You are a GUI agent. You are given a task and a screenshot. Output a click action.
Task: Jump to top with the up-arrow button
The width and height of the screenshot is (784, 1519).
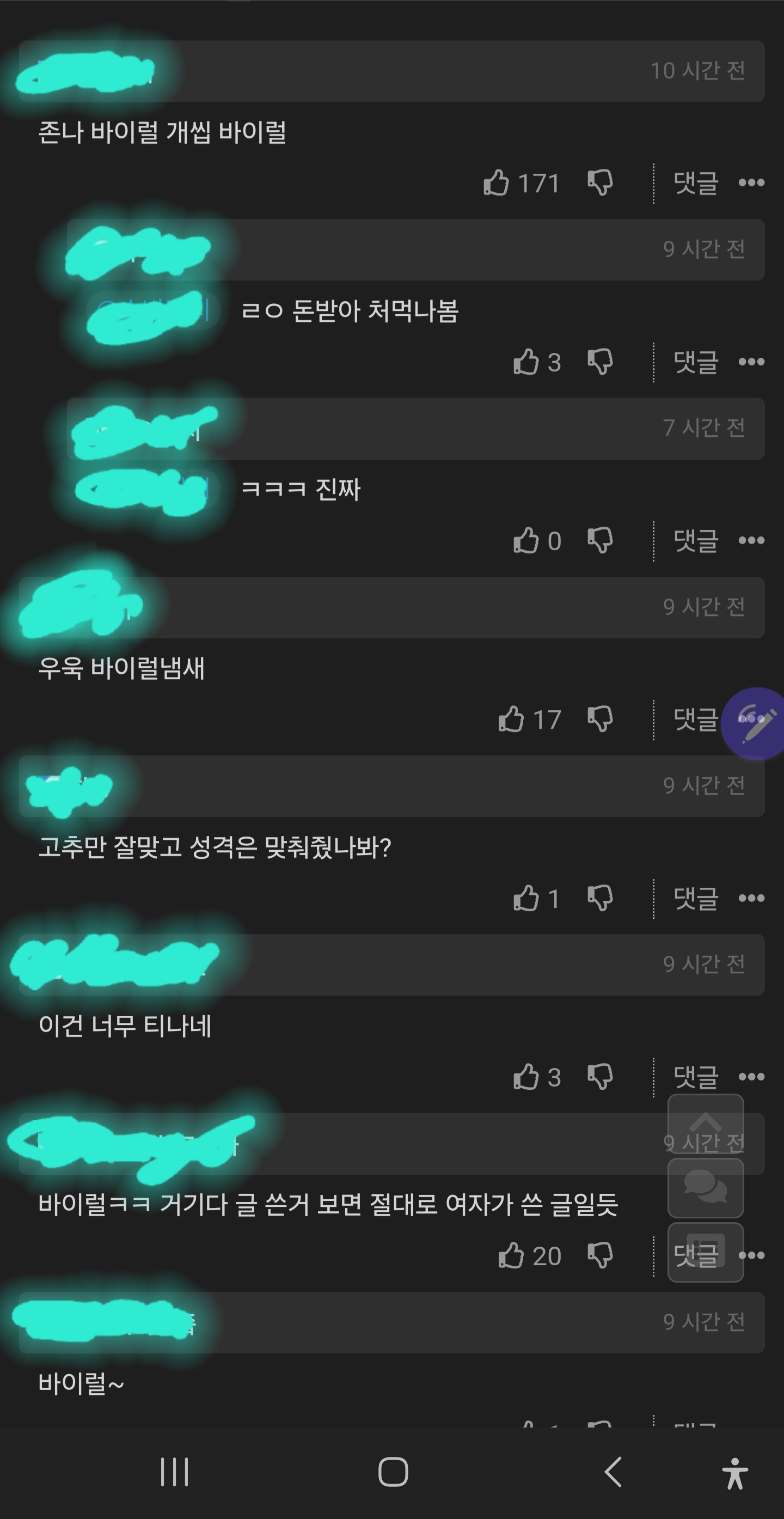click(x=705, y=1124)
